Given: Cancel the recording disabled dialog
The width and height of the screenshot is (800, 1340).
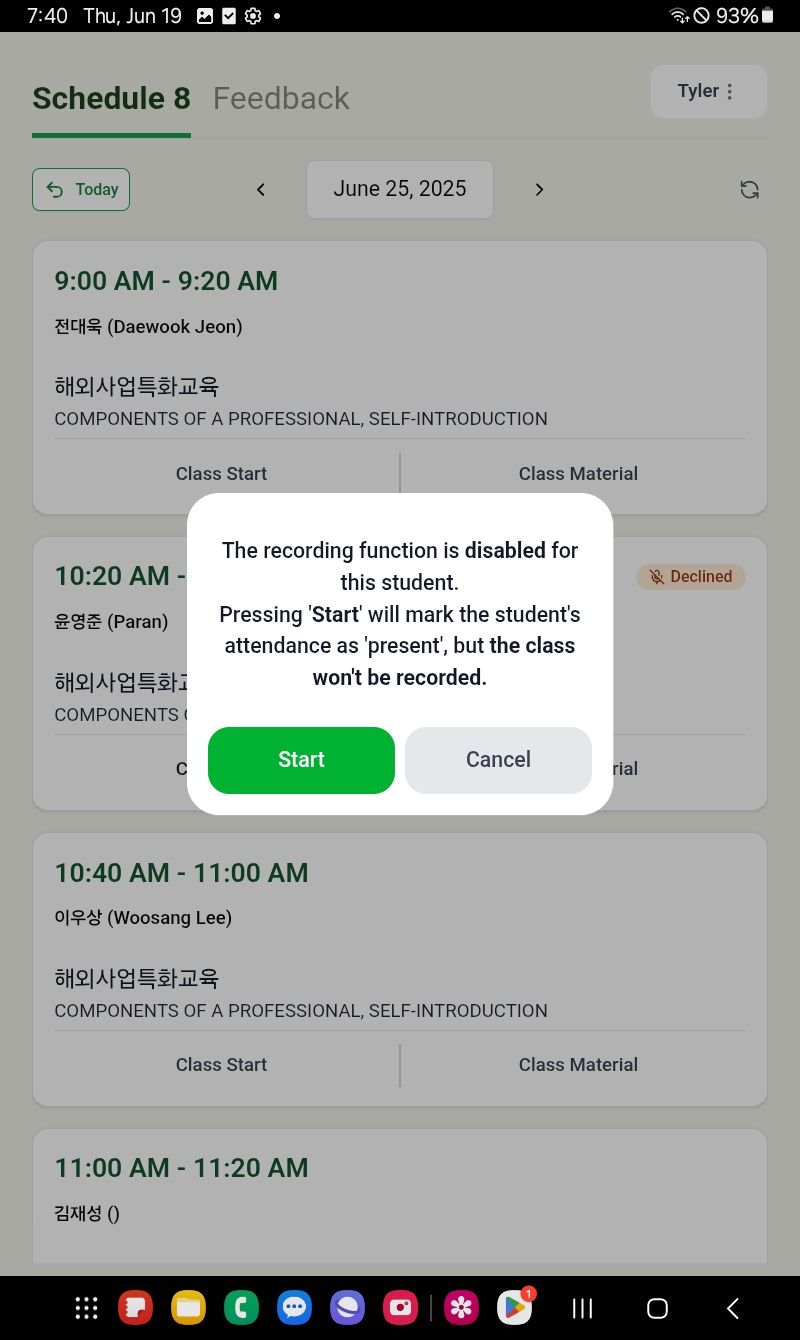Looking at the screenshot, I should [498, 760].
